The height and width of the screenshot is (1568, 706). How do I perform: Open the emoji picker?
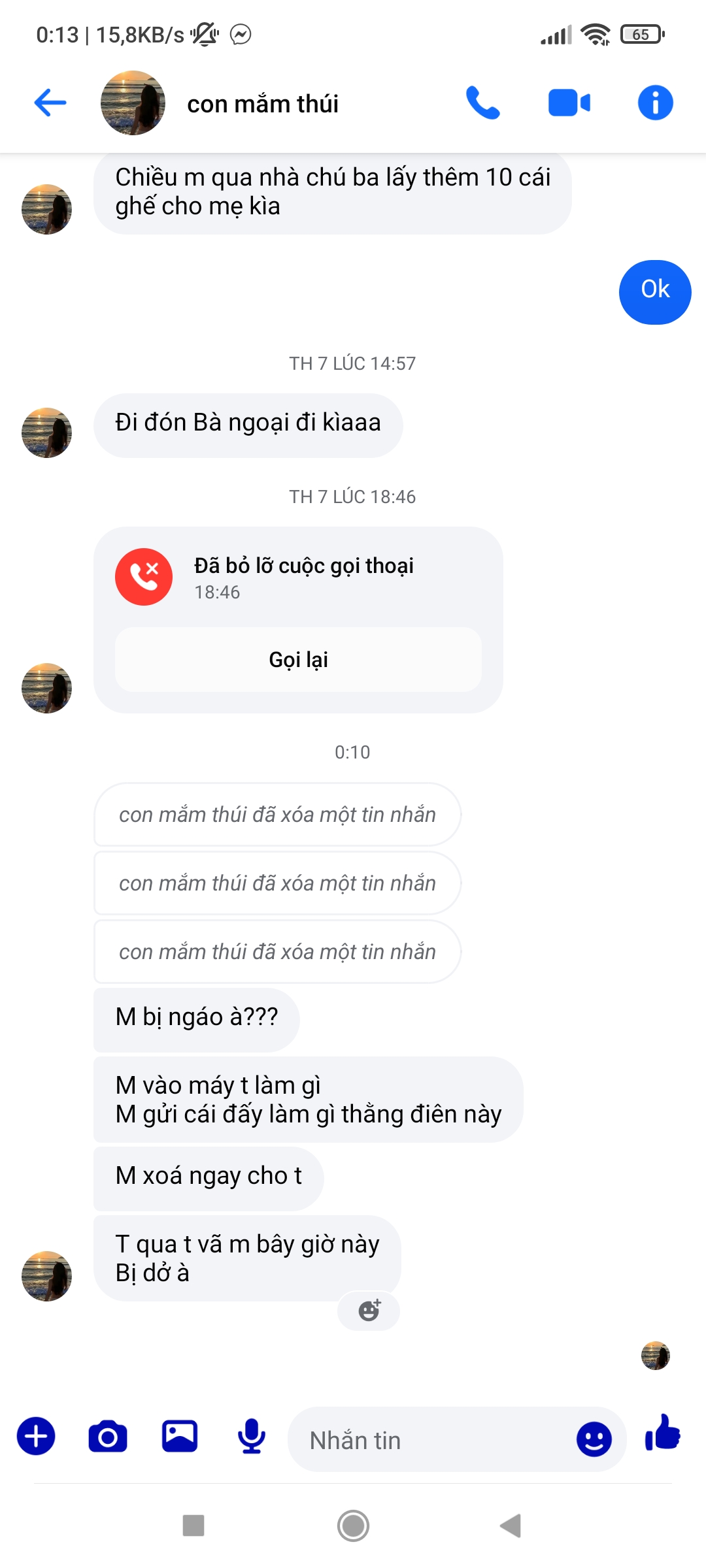click(594, 1439)
